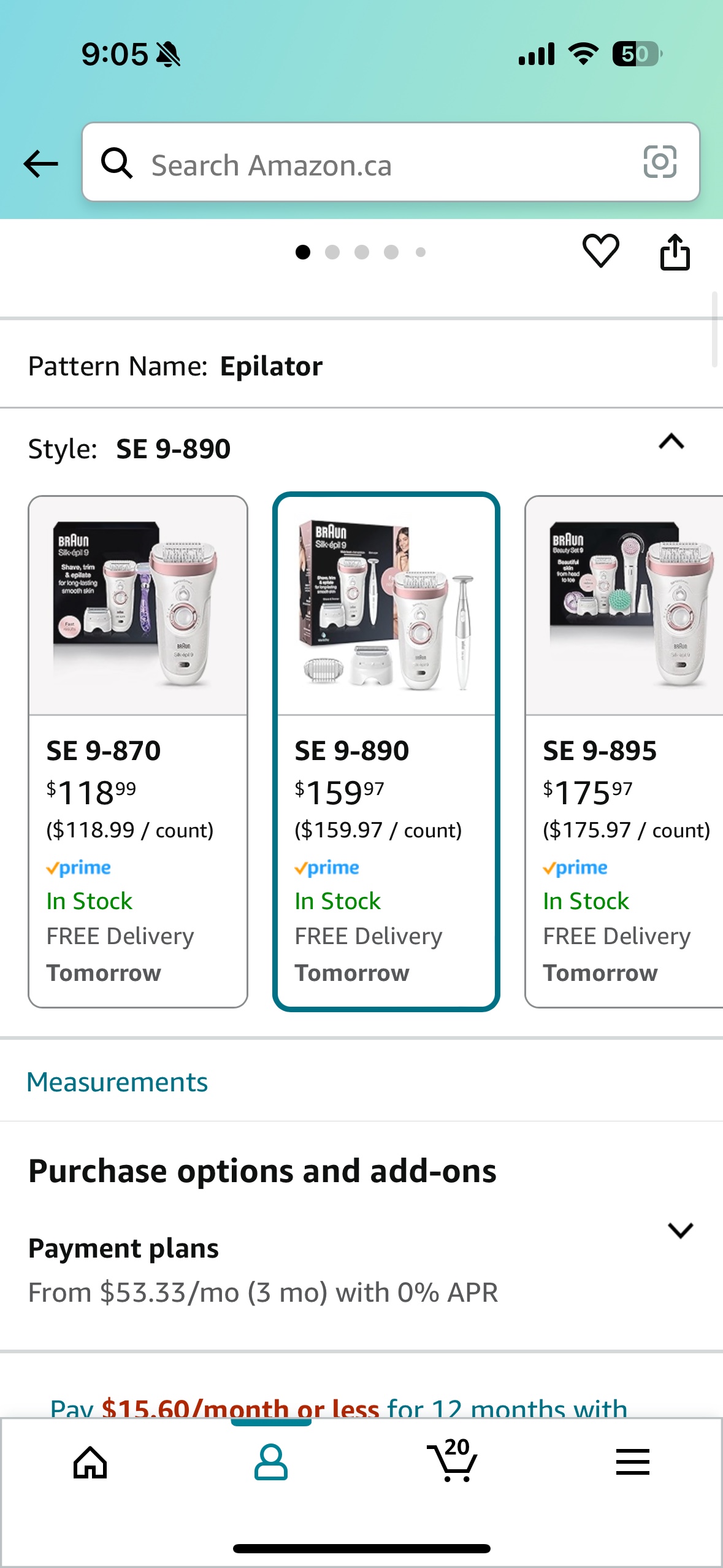
Task: Collapse the Style section chevron
Action: pos(671,442)
